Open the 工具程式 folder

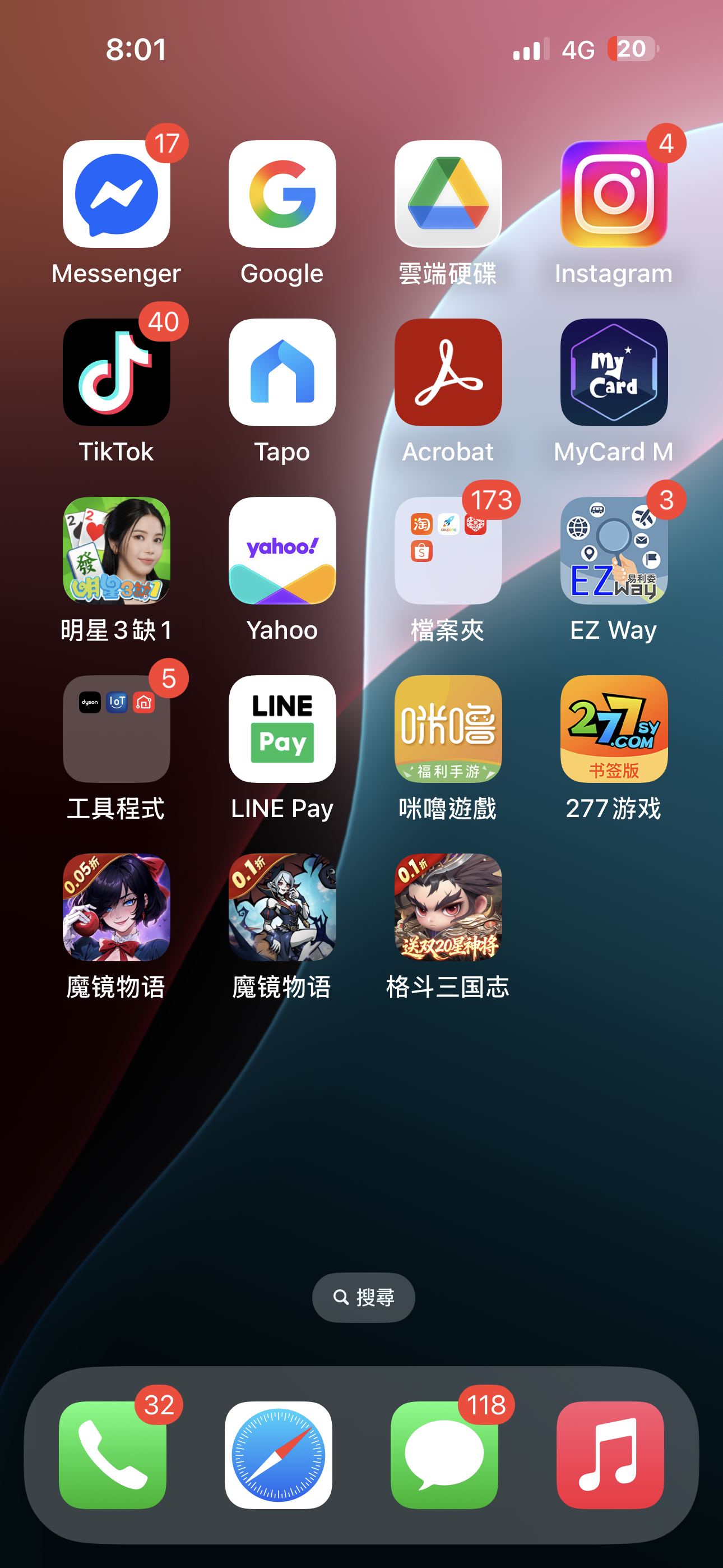click(116, 729)
